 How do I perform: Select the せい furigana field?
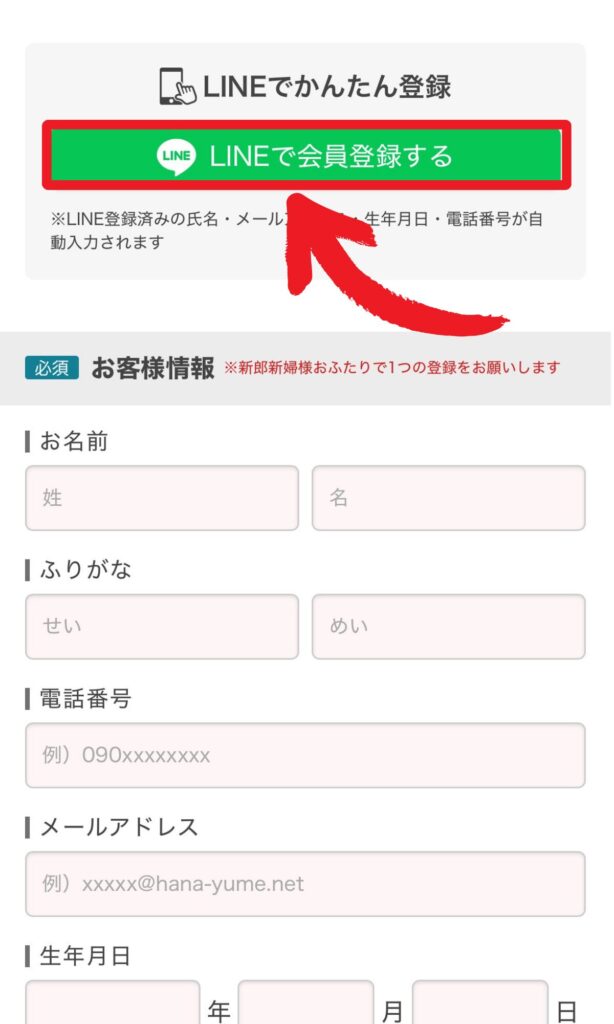point(162,627)
